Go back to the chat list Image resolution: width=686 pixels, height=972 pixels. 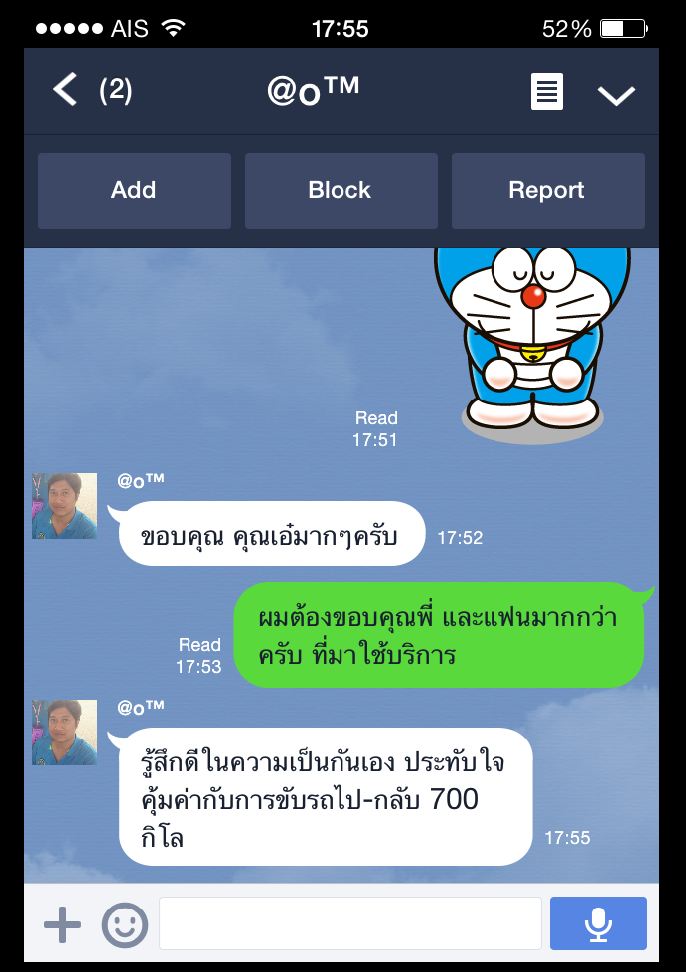[66, 91]
